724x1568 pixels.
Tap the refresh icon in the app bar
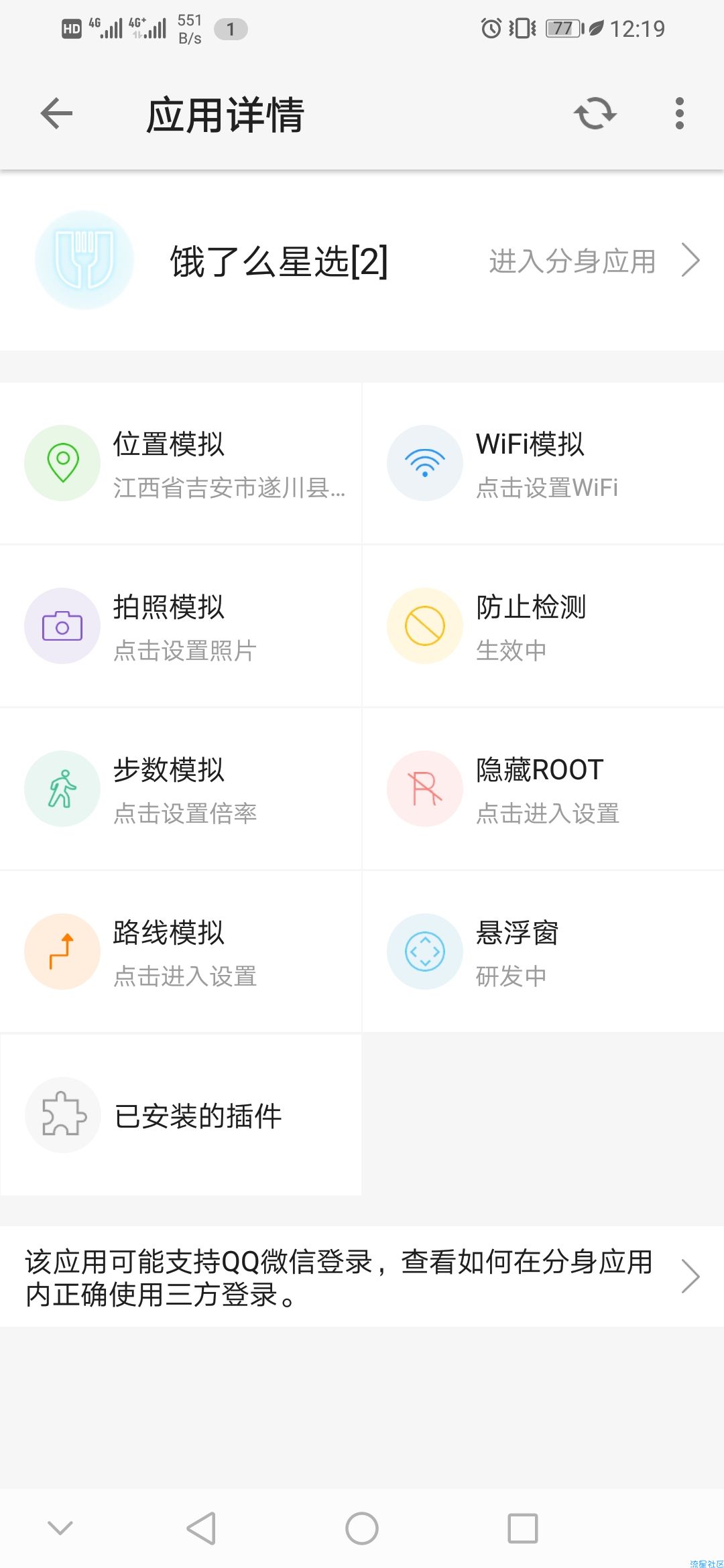pyautogui.click(x=595, y=113)
